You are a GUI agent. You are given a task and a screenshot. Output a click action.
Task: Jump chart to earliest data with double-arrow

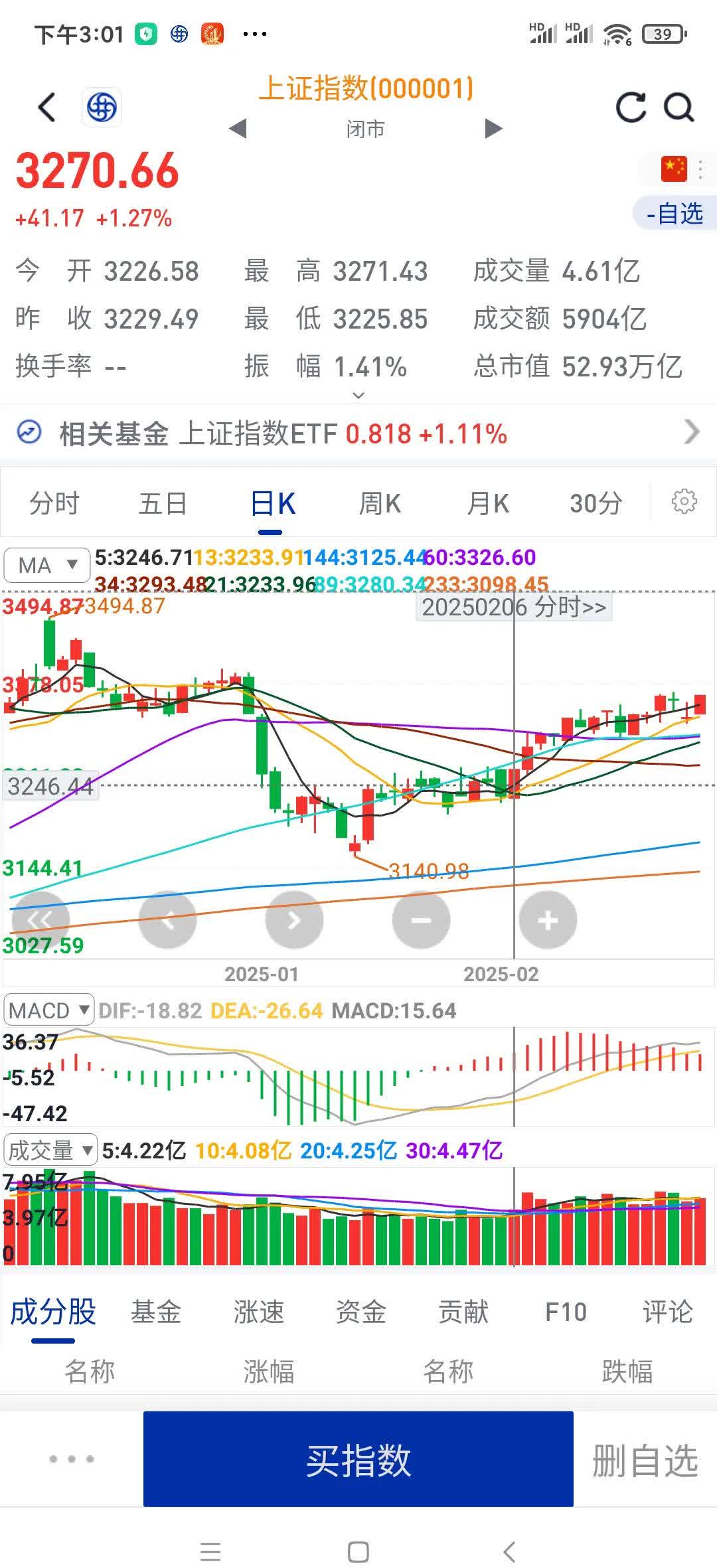pyautogui.click(x=41, y=919)
